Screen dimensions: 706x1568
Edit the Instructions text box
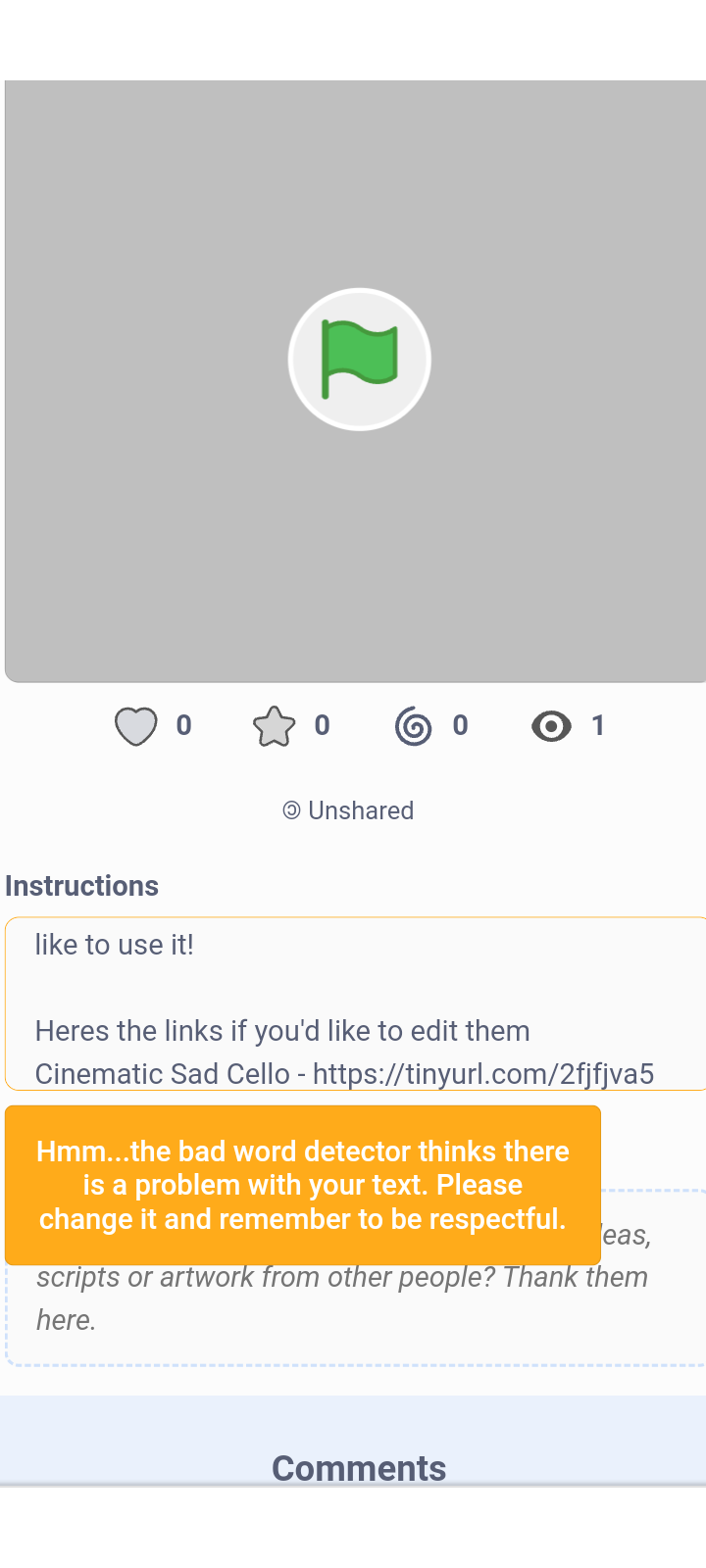click(x=356, y=1004)
